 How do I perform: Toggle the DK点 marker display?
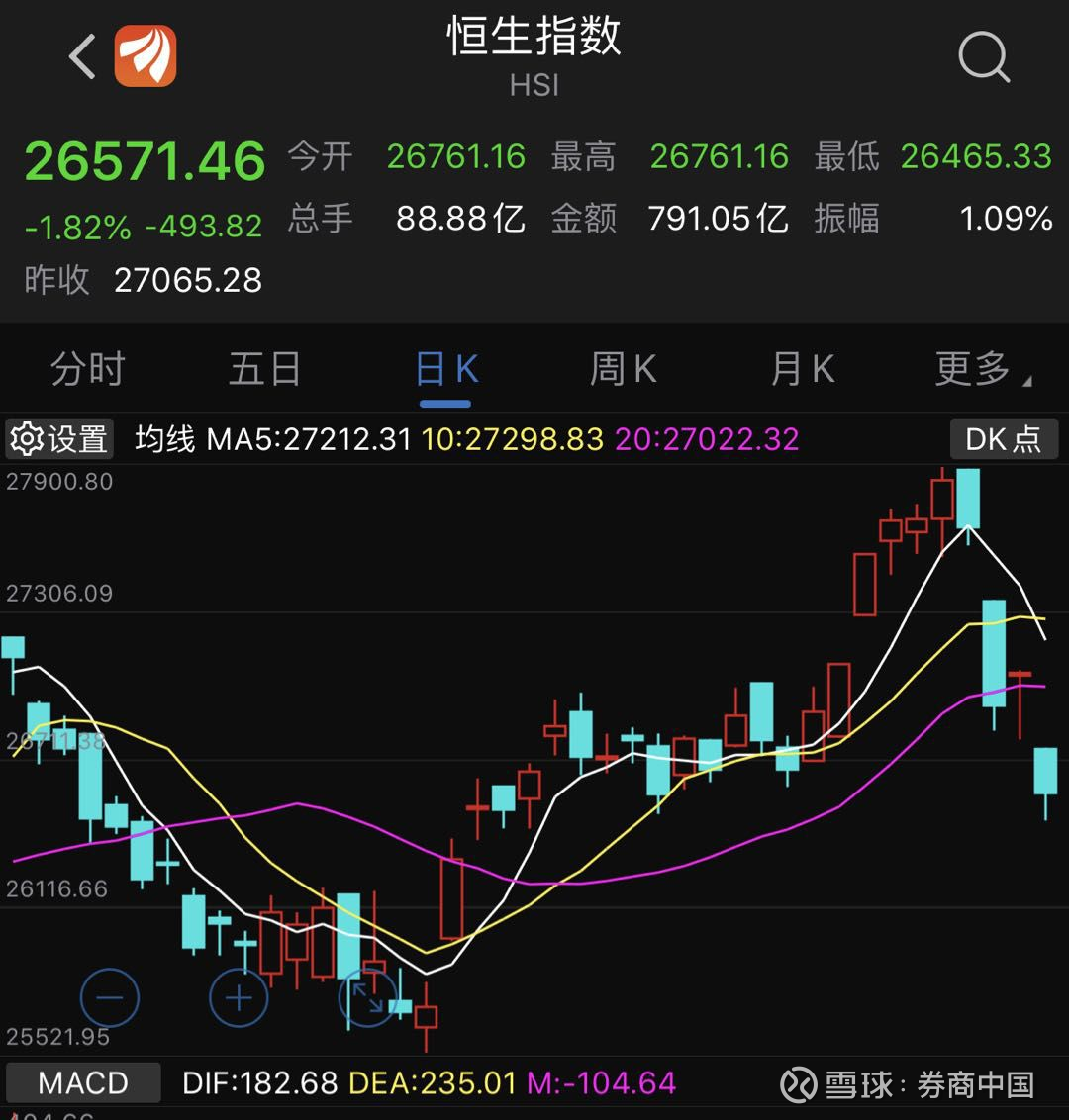coord(1004,438)
